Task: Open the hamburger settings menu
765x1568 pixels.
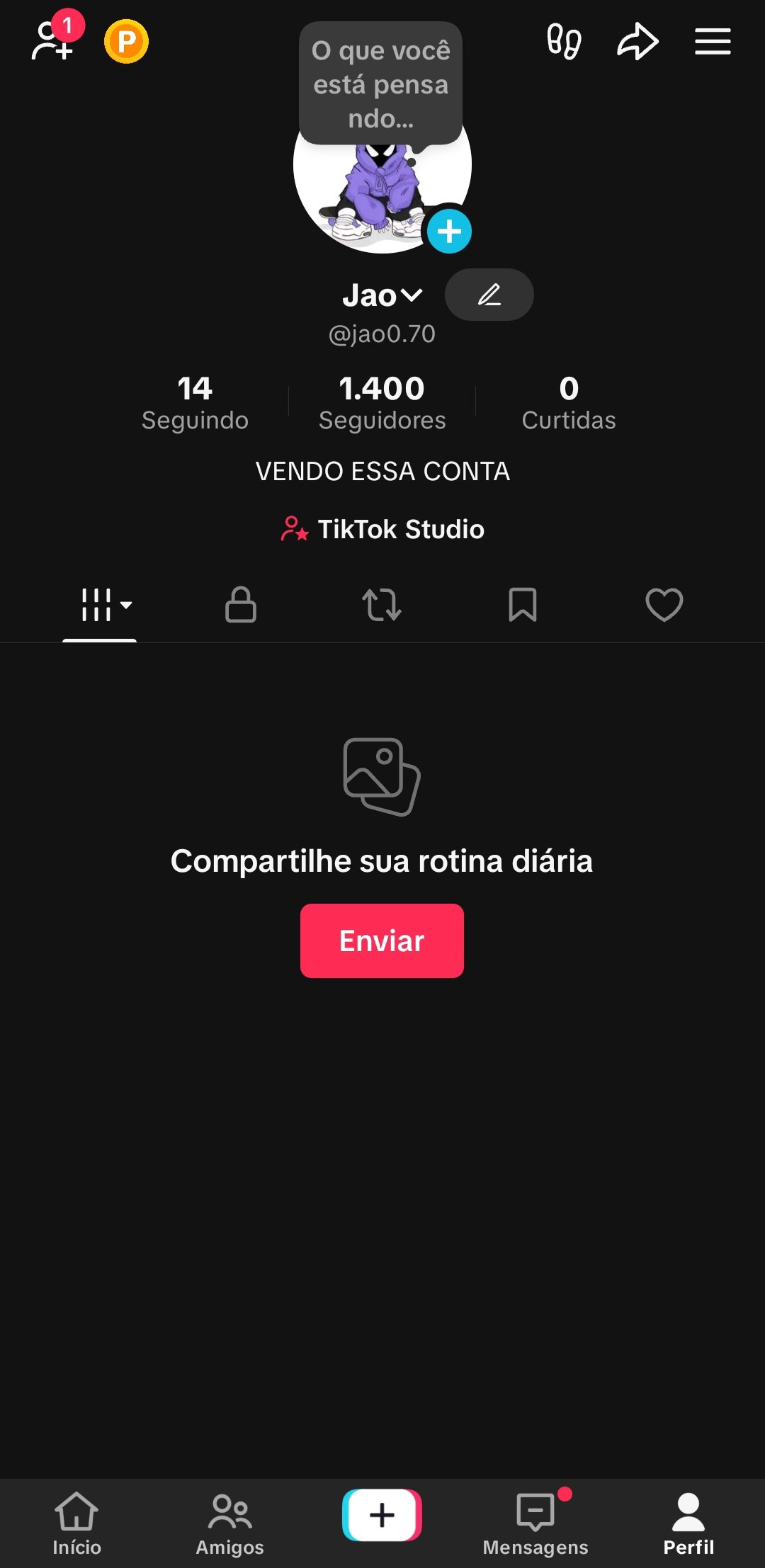Action: 713,42
